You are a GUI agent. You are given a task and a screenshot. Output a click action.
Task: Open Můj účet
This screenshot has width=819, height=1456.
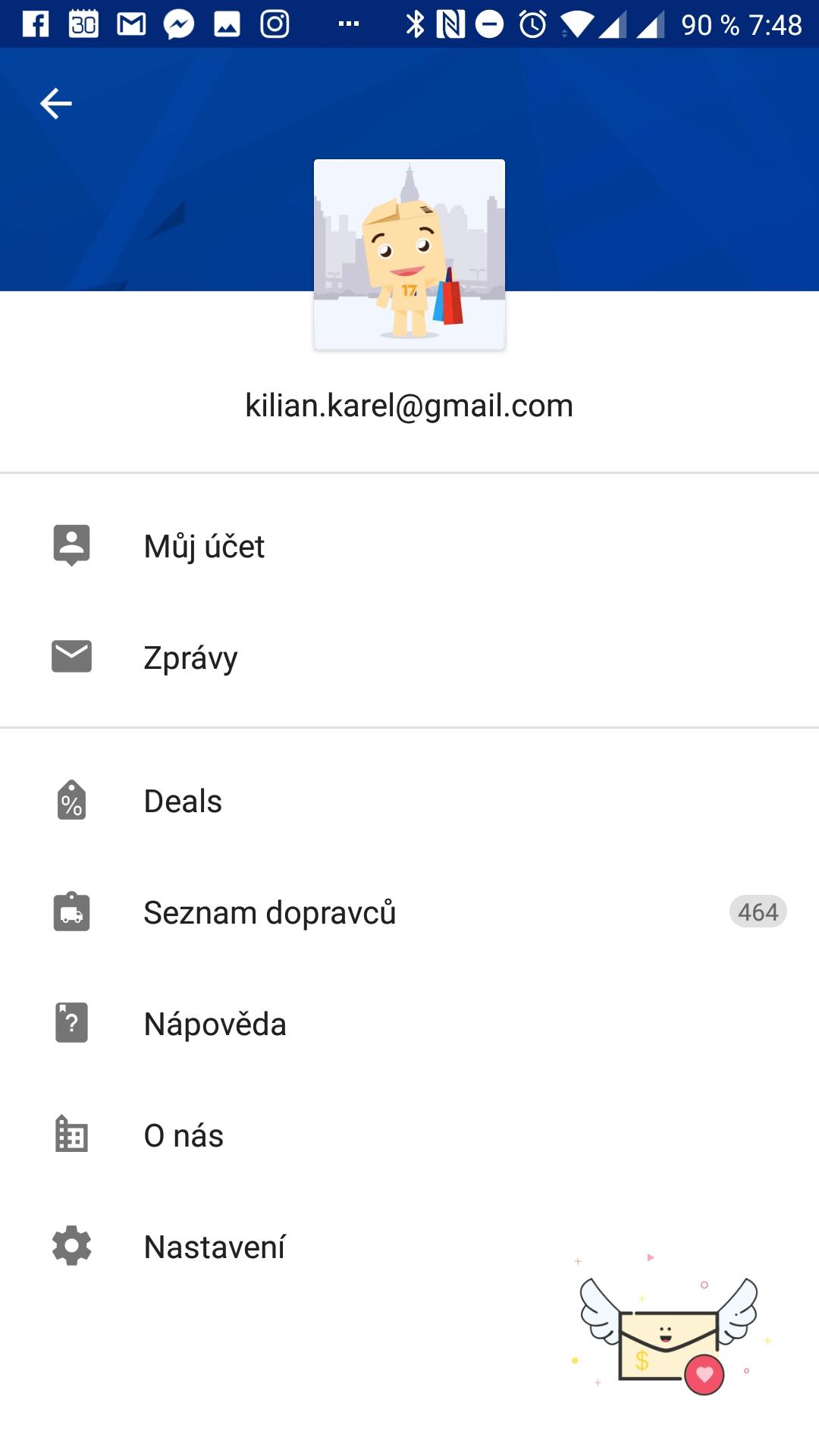point(204,546)
